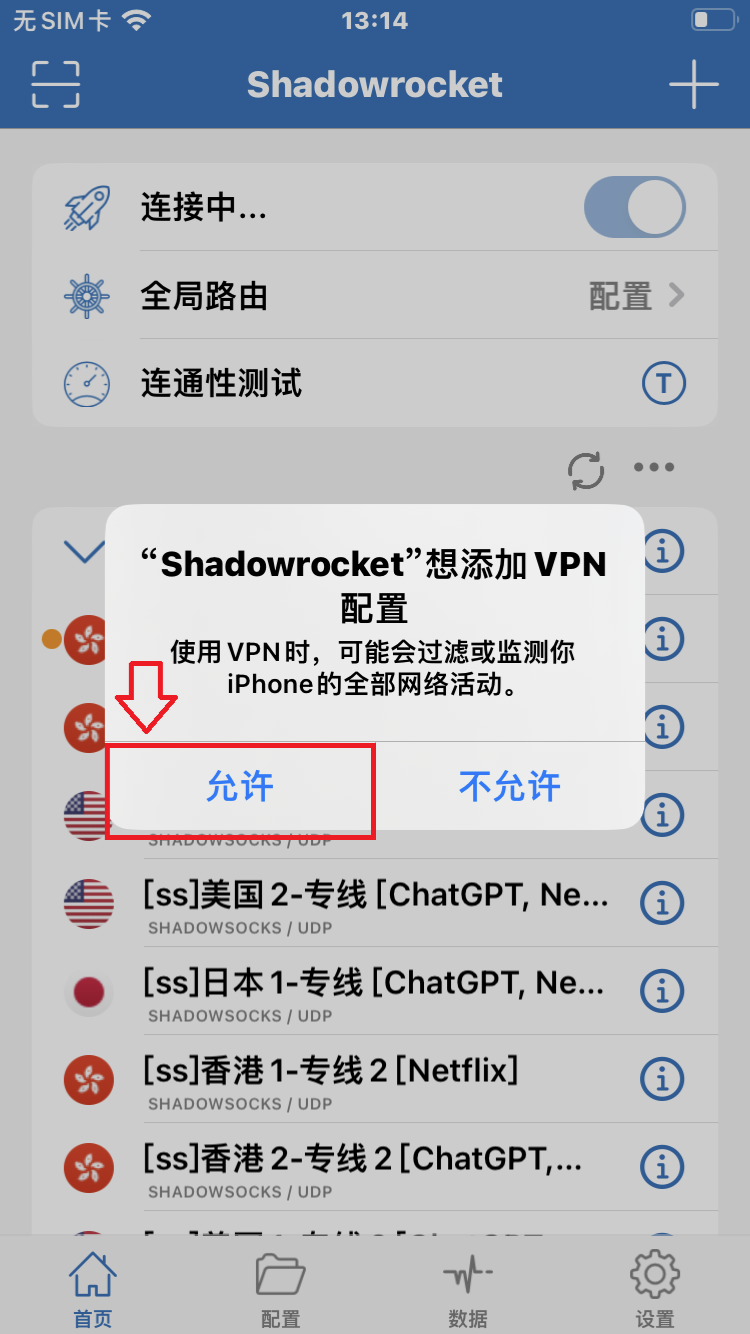Open 全局路由 routing settings

click(375, 296)
